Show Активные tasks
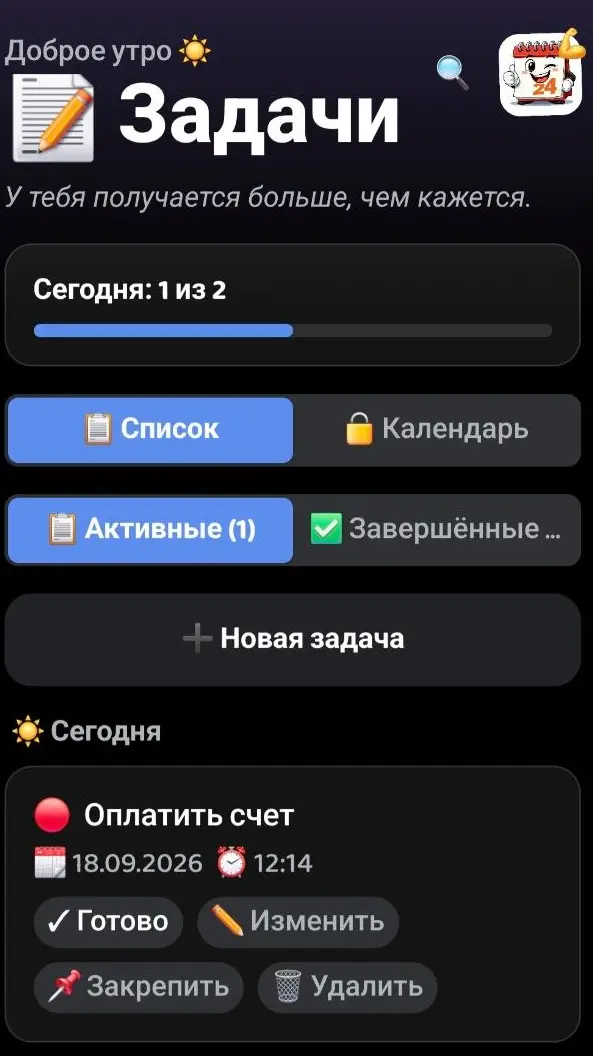The width and height of the screenshot is (593, 1056). 150,530
